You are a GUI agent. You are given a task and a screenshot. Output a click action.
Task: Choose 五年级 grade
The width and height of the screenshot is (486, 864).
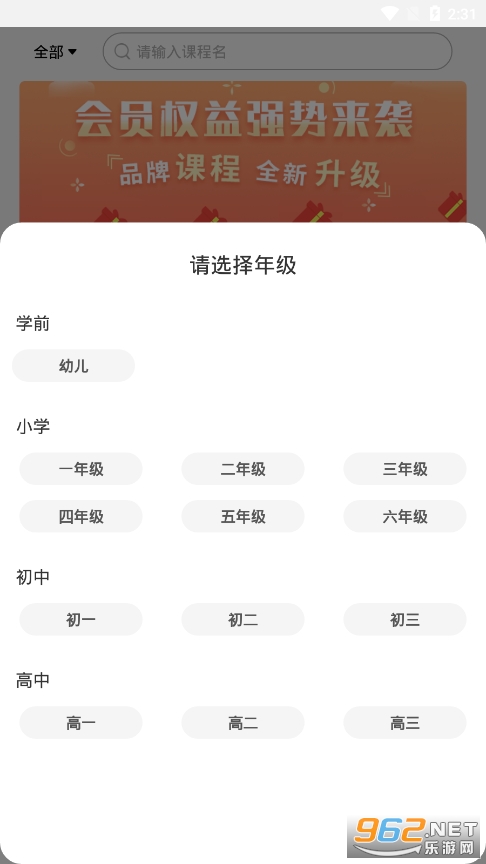243,516
